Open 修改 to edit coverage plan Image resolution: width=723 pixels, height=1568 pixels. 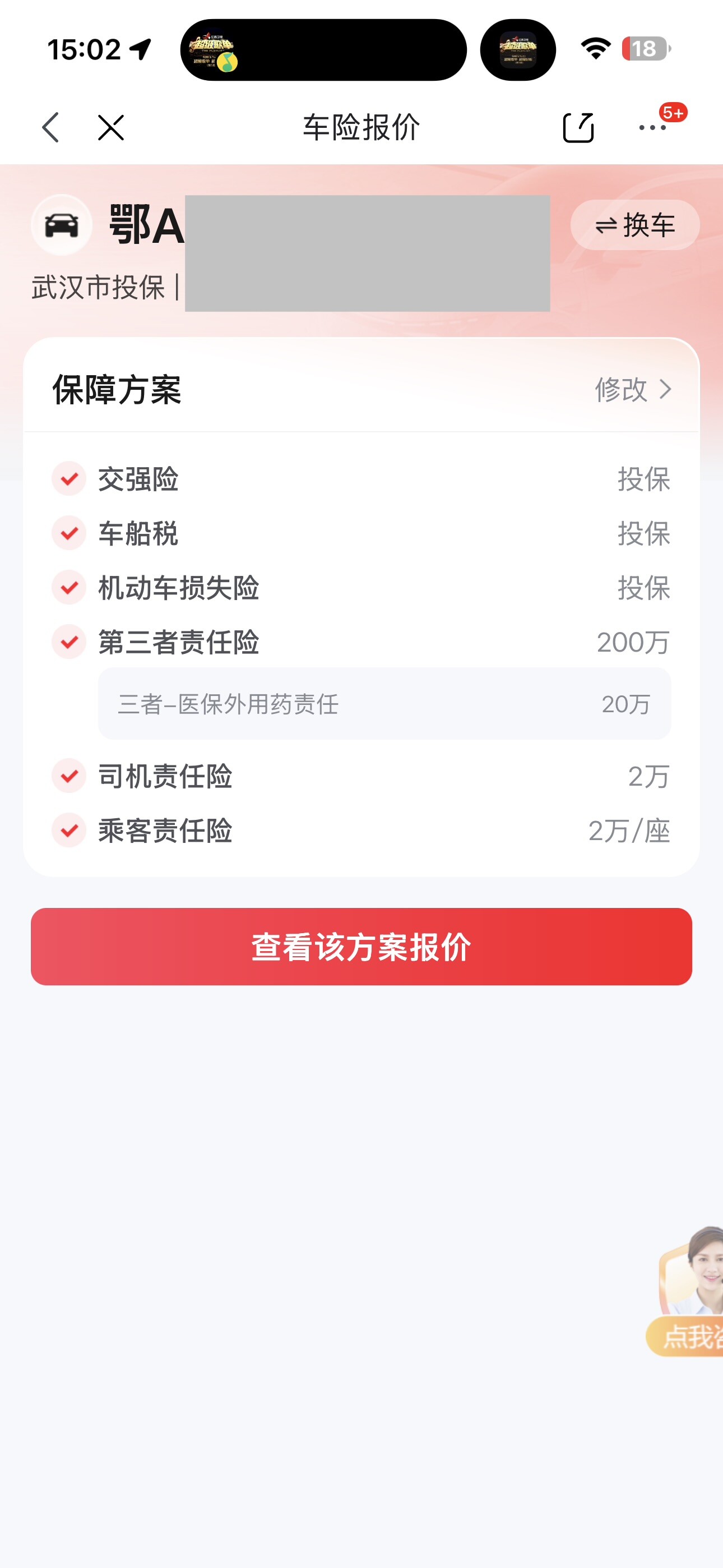633,390
